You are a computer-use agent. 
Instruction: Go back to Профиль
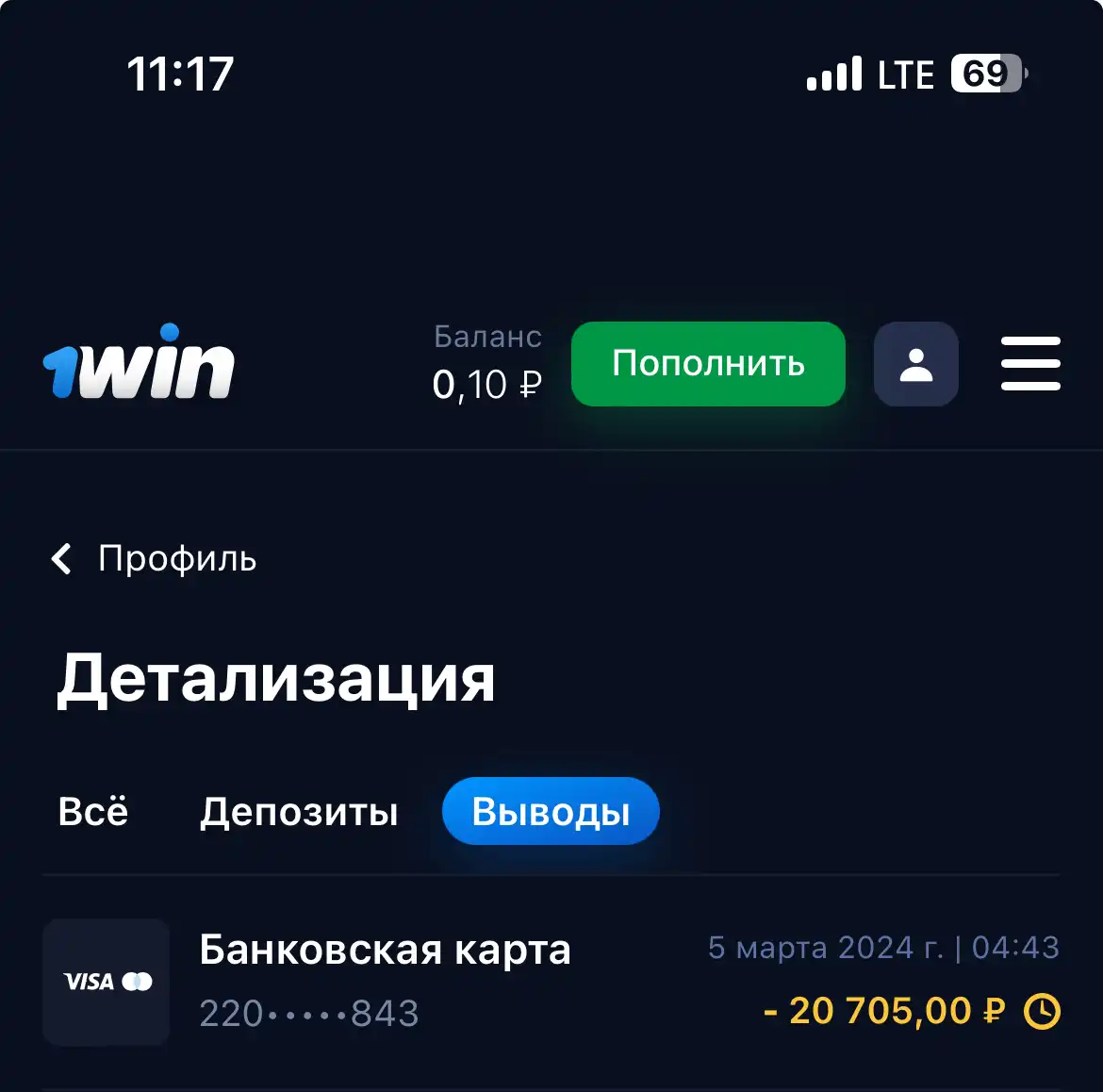point(155,558)
